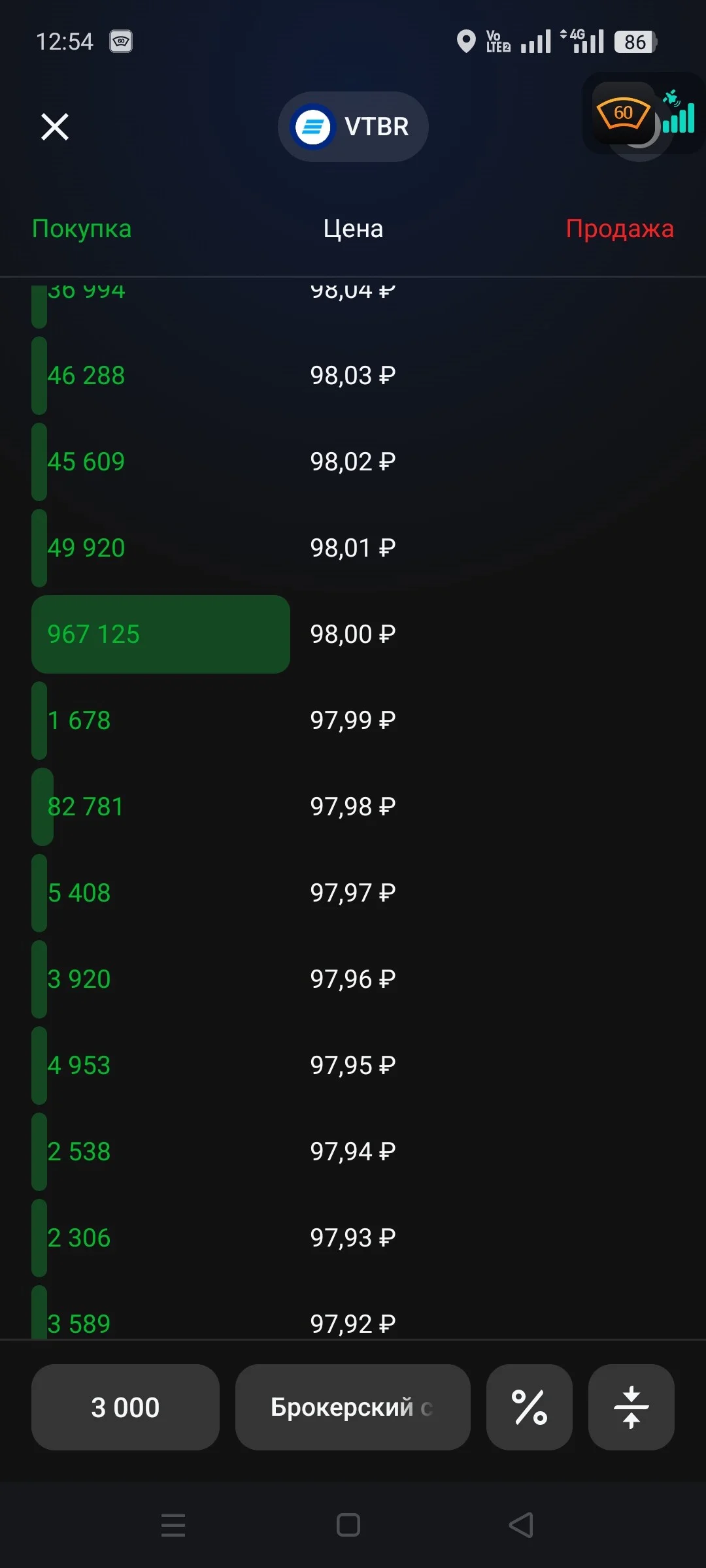Open recent apps from the navigation bar
Image resolution: width=706 pixels, height=1568 pixels.
point(173,1526)
